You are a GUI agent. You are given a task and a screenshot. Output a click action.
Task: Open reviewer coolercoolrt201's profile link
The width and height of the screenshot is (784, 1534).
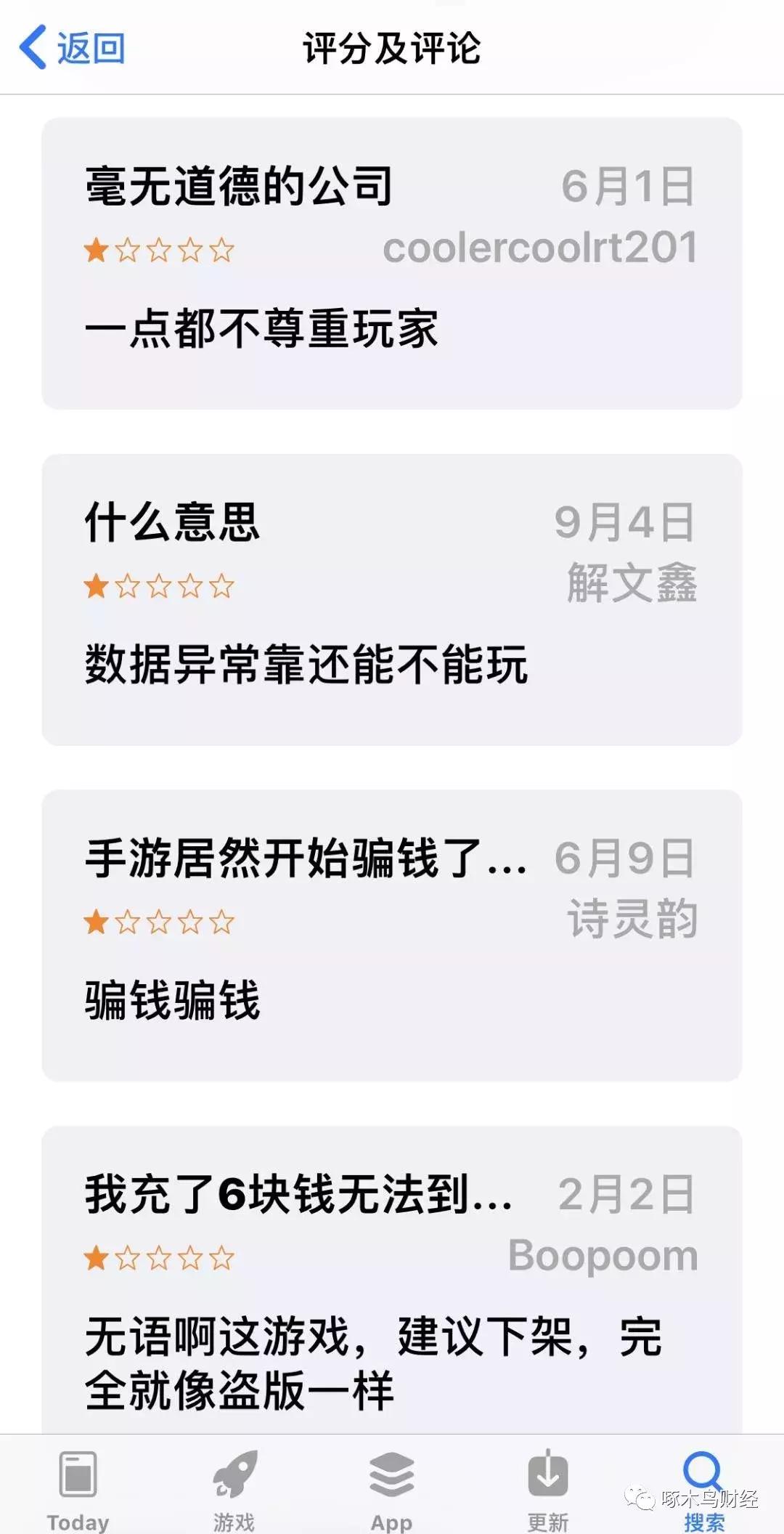pos(541,247)
